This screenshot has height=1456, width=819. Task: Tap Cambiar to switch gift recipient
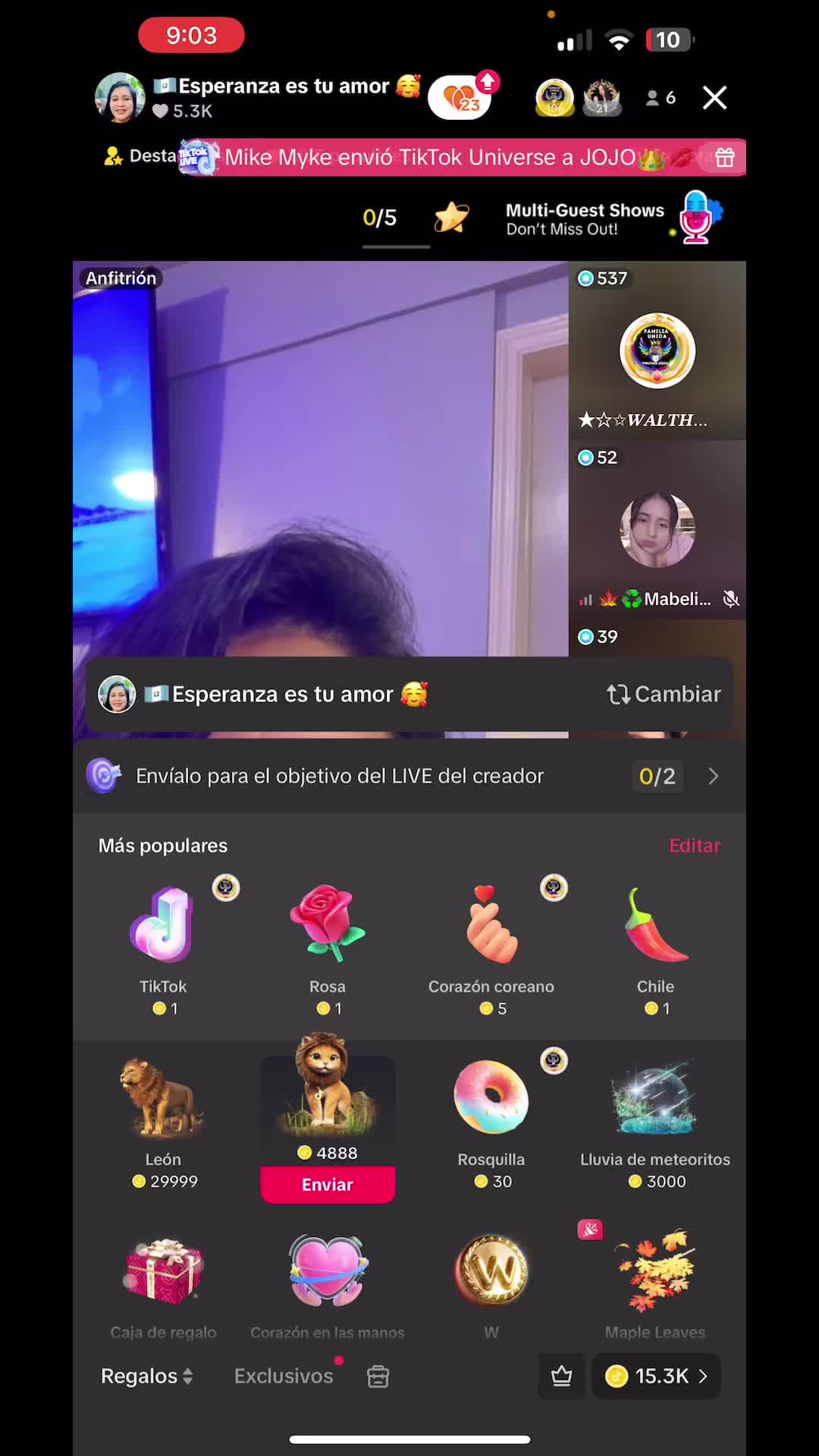point(664,694)
